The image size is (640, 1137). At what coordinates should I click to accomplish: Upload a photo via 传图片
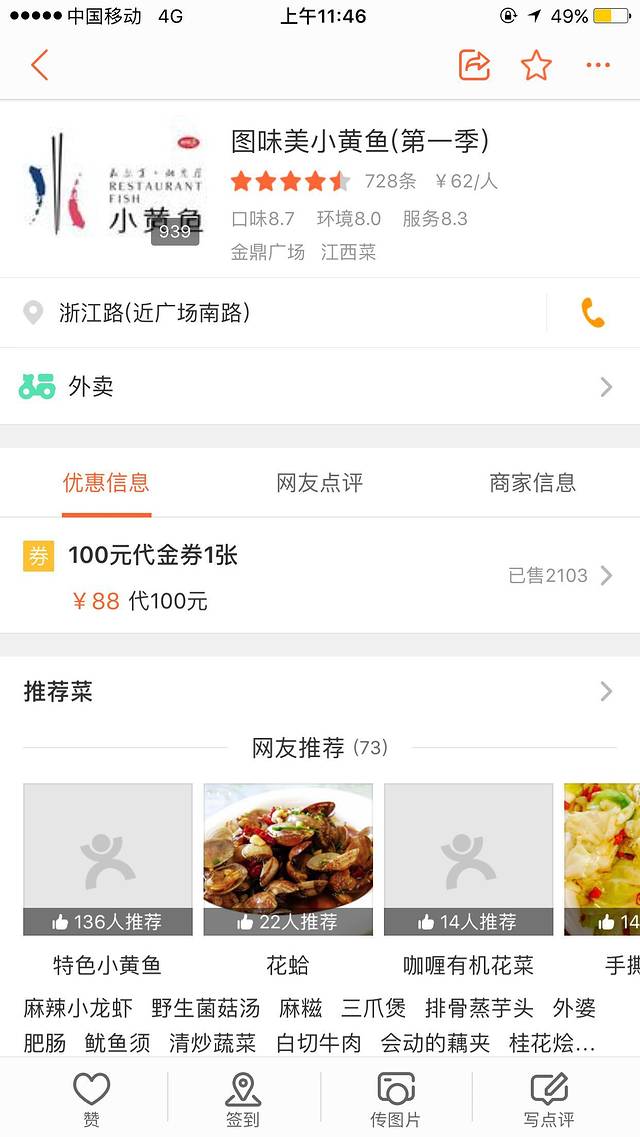(x=396, y=1098)
